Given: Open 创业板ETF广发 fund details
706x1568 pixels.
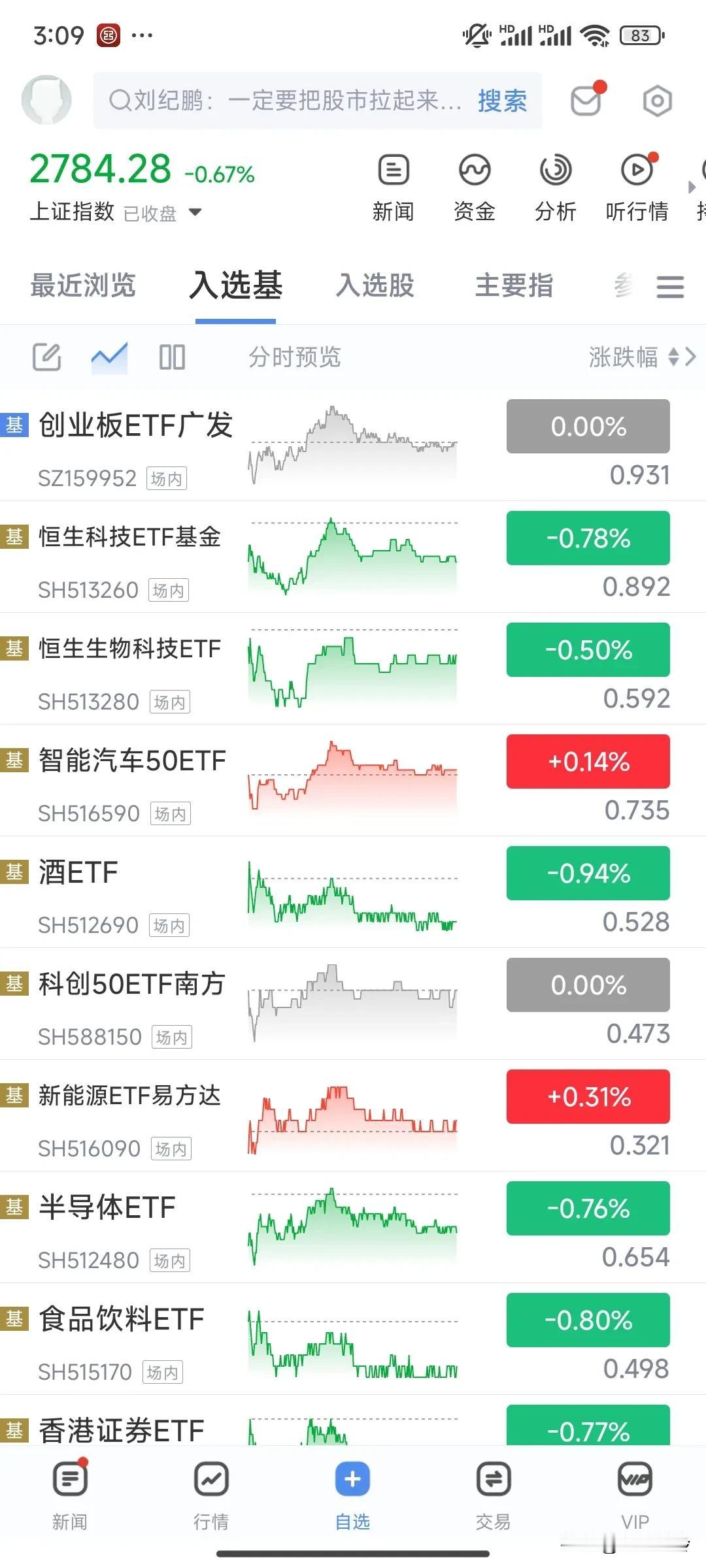Looking at the screenshot, I should (x=135, y=426).
